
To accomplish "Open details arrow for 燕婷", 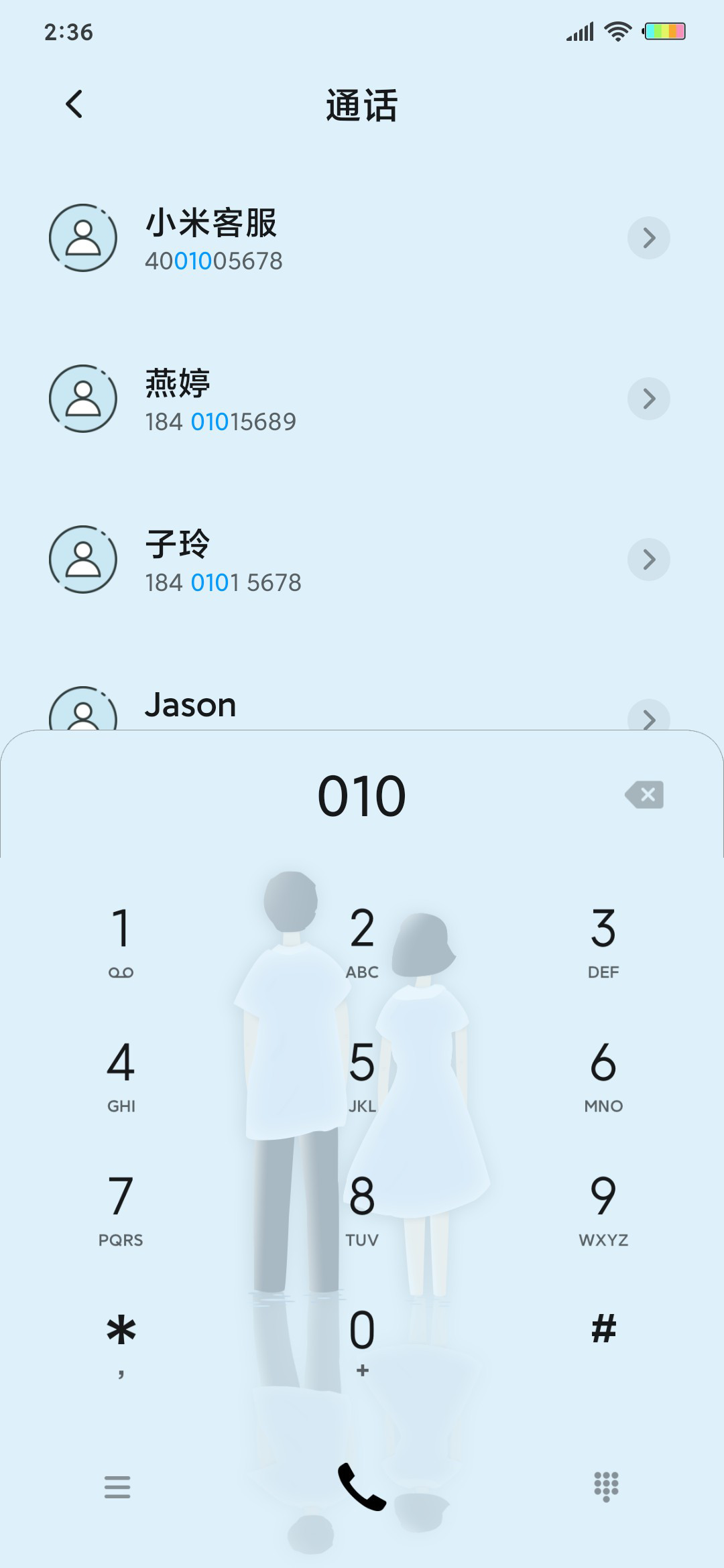I will (648, 399).
